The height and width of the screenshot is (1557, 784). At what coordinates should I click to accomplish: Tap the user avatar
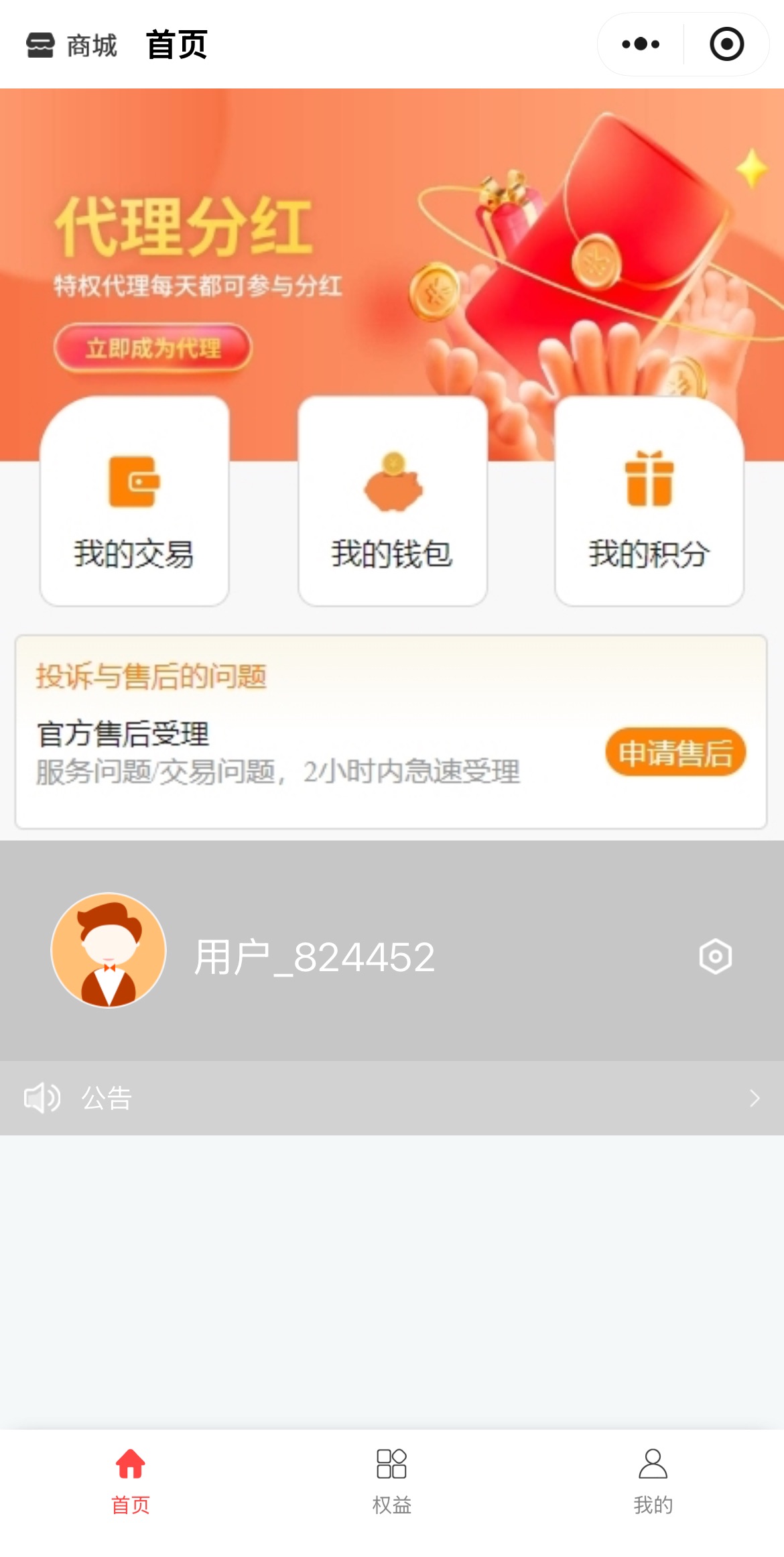[109, 950]
